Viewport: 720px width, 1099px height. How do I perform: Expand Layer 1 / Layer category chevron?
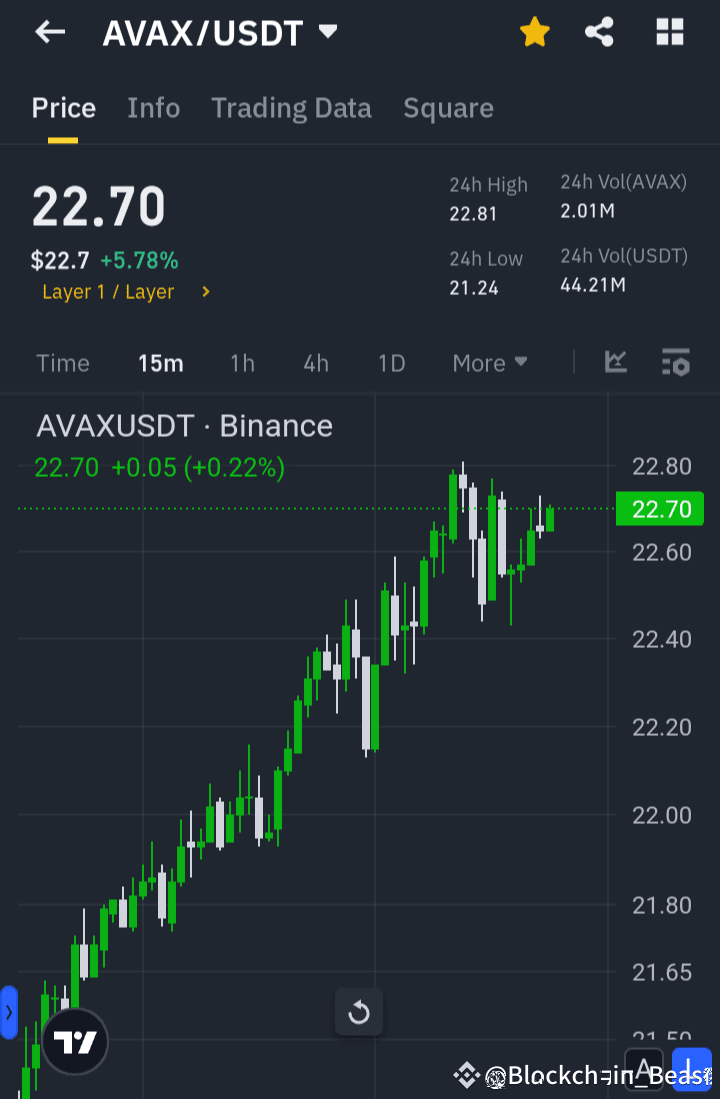(206, 291)
